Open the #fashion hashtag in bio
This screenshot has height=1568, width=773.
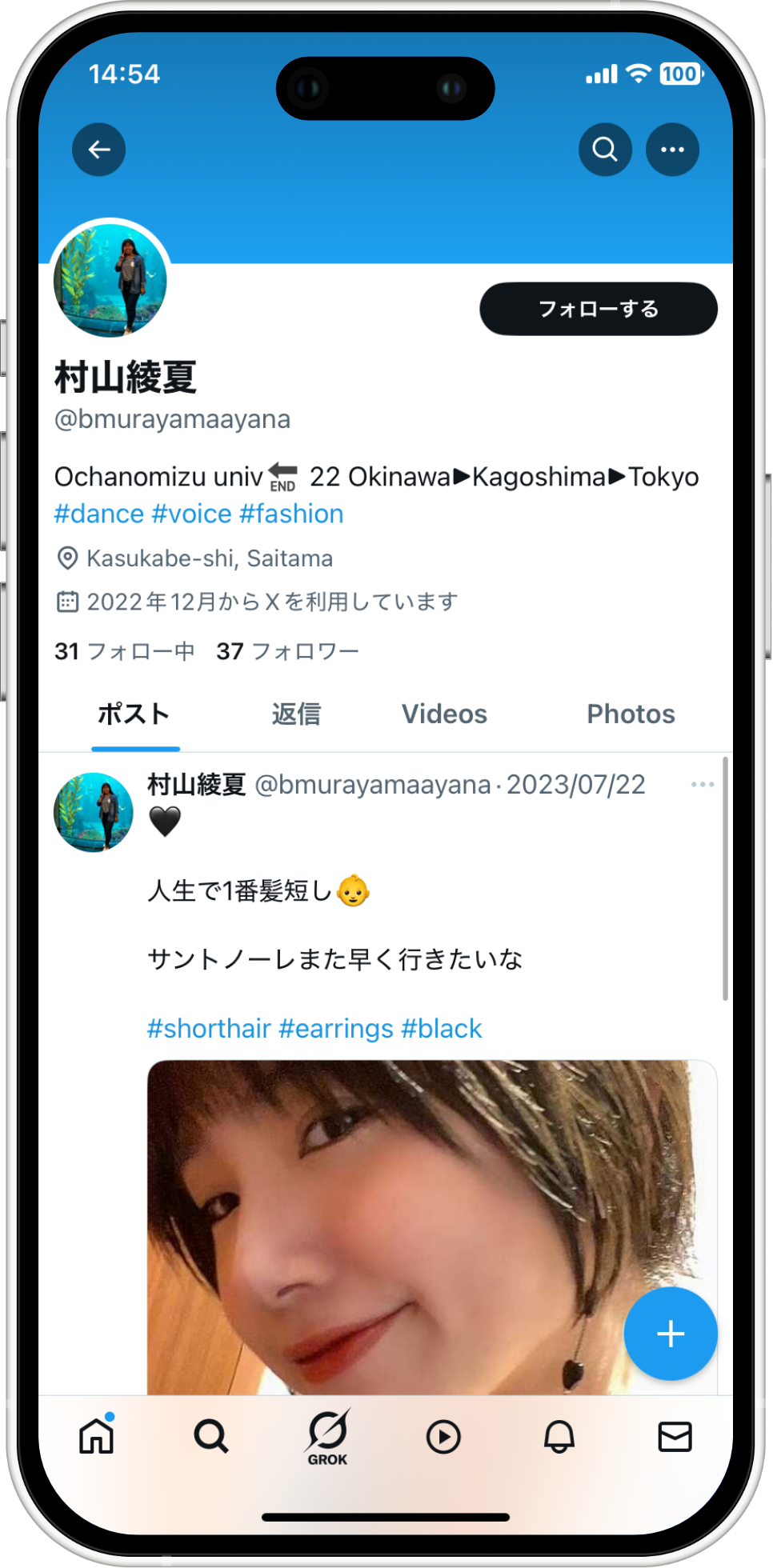(291, 514)
